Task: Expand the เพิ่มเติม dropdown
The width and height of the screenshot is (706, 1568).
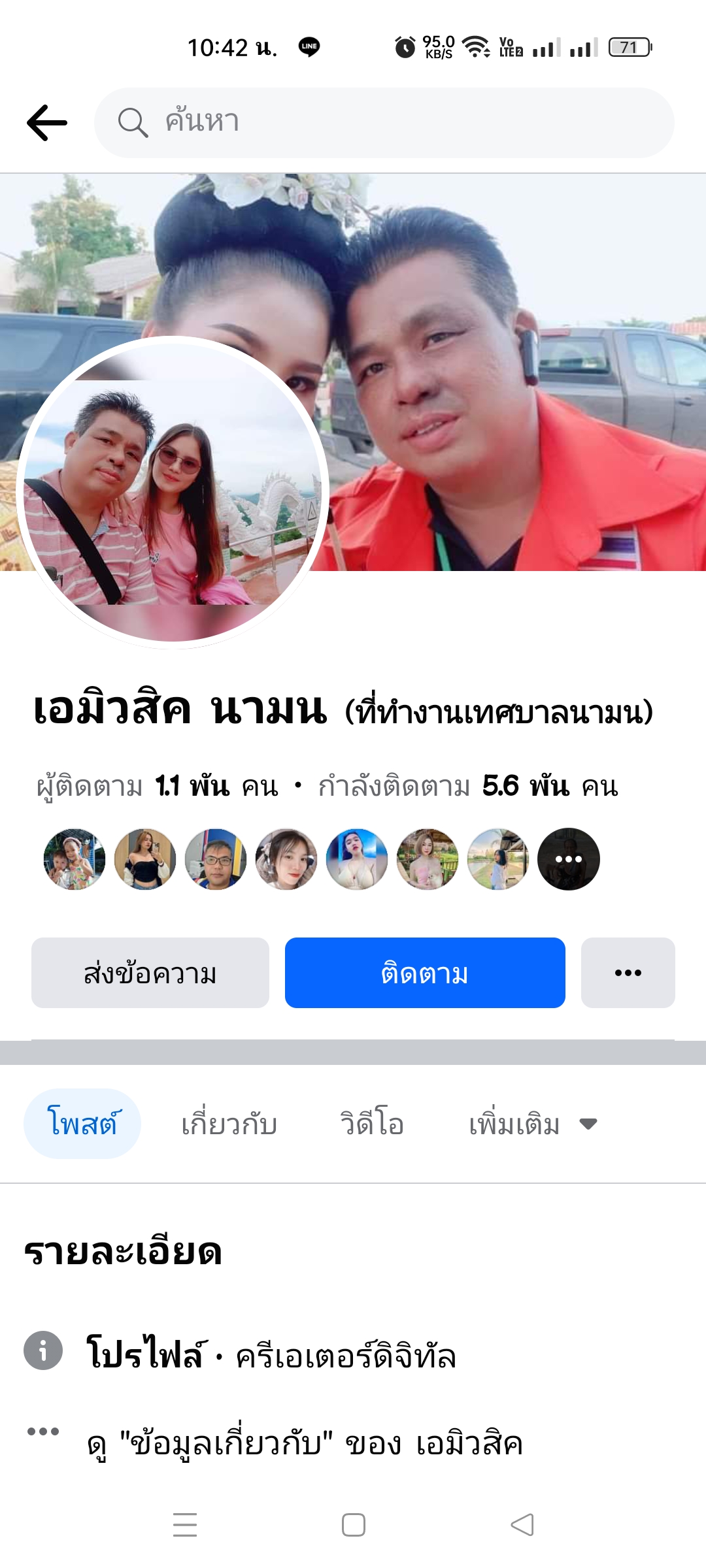Action: click(532, 1124)
